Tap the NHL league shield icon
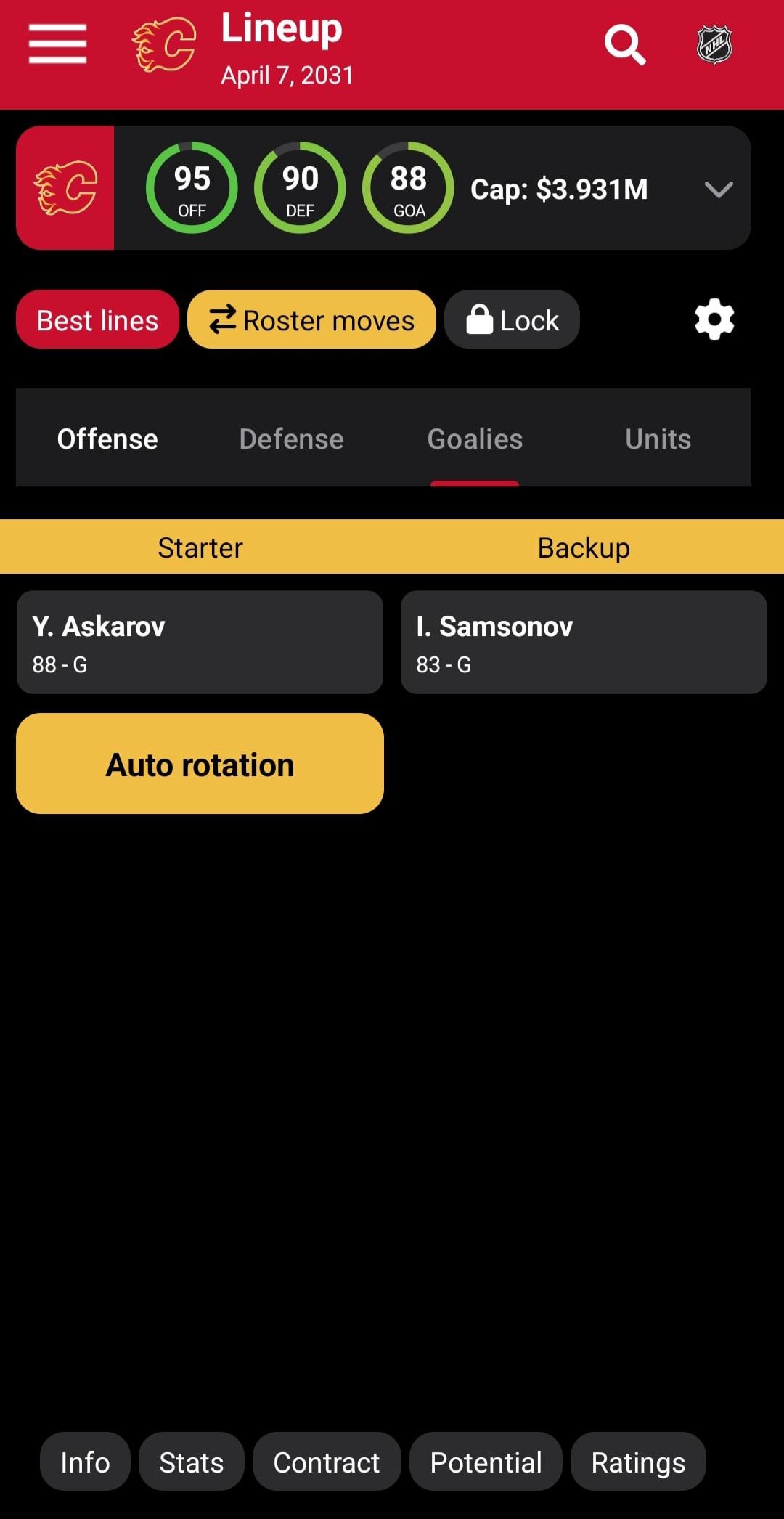Image resolution: width=784 pixels, height=1519 pixels. click(x=714, y=45)
